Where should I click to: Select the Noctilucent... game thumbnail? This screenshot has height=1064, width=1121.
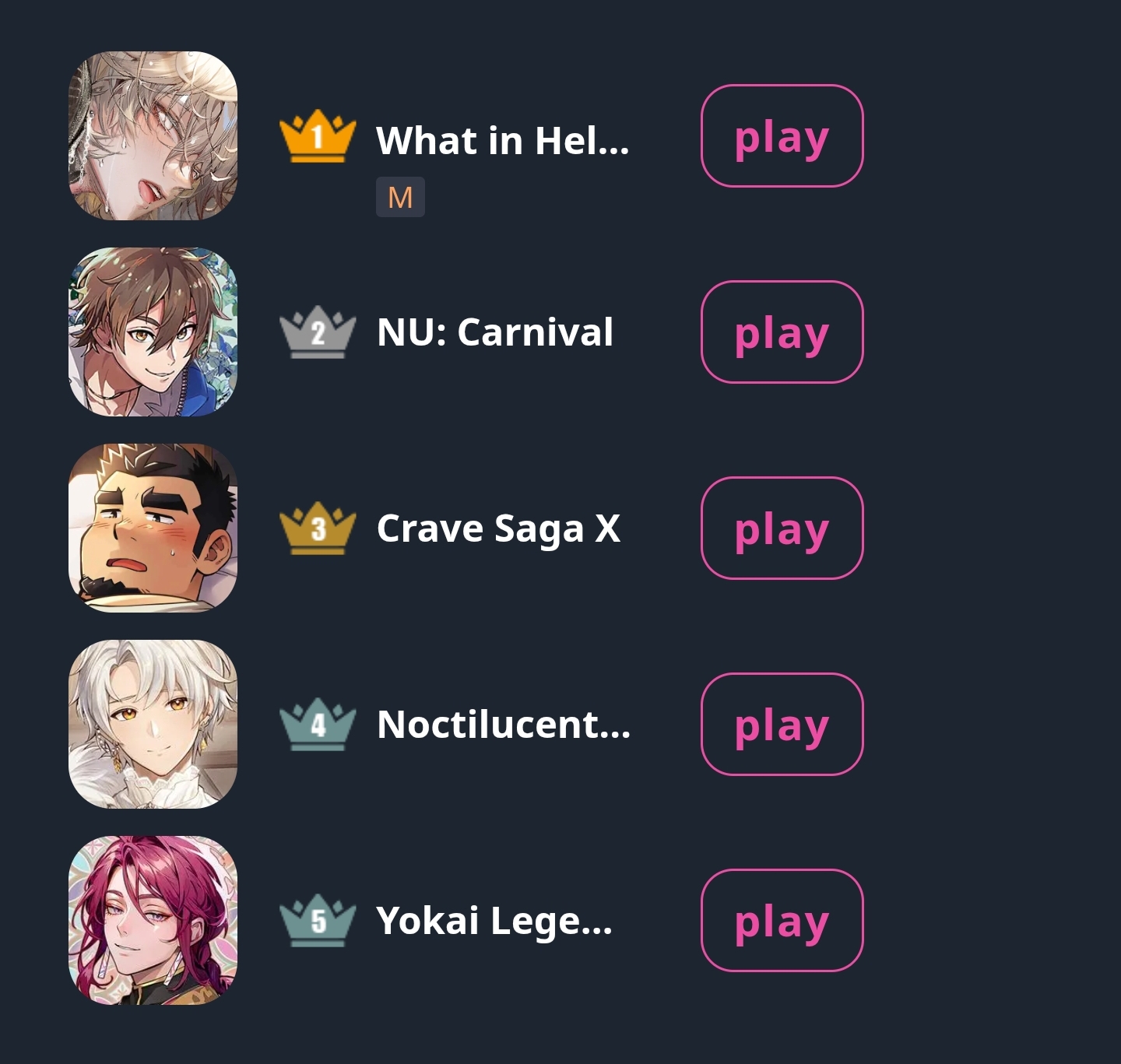click(x=153, y=725)
